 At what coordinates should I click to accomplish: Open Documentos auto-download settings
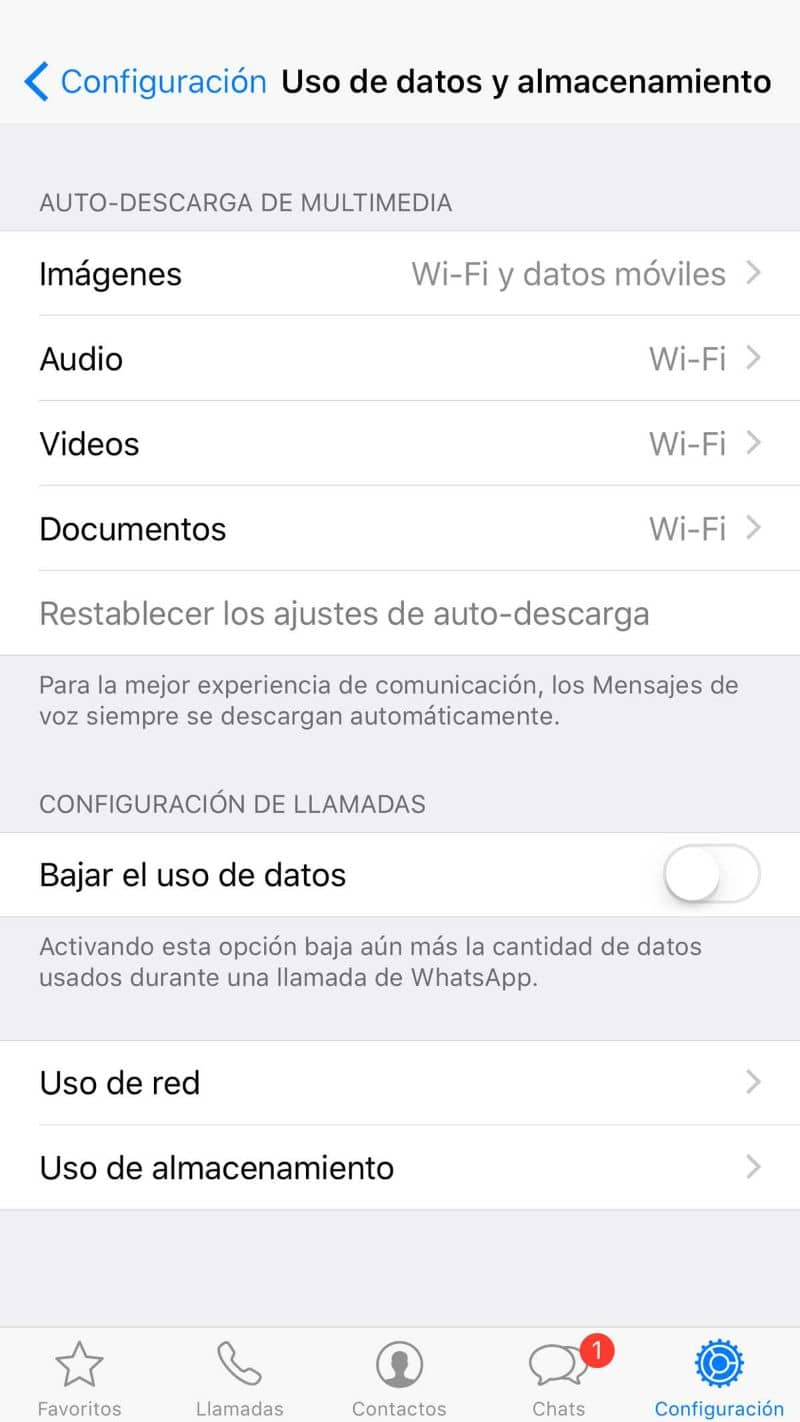point(400,528)
